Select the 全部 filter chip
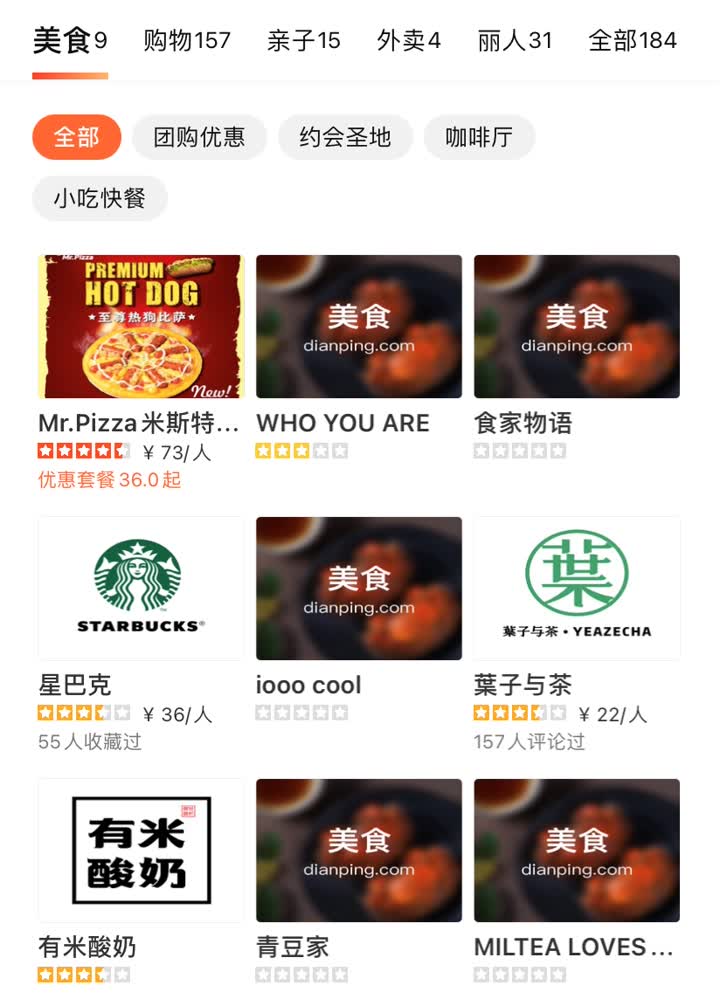This screenshot has height=999, width=720. coord(75,137)
